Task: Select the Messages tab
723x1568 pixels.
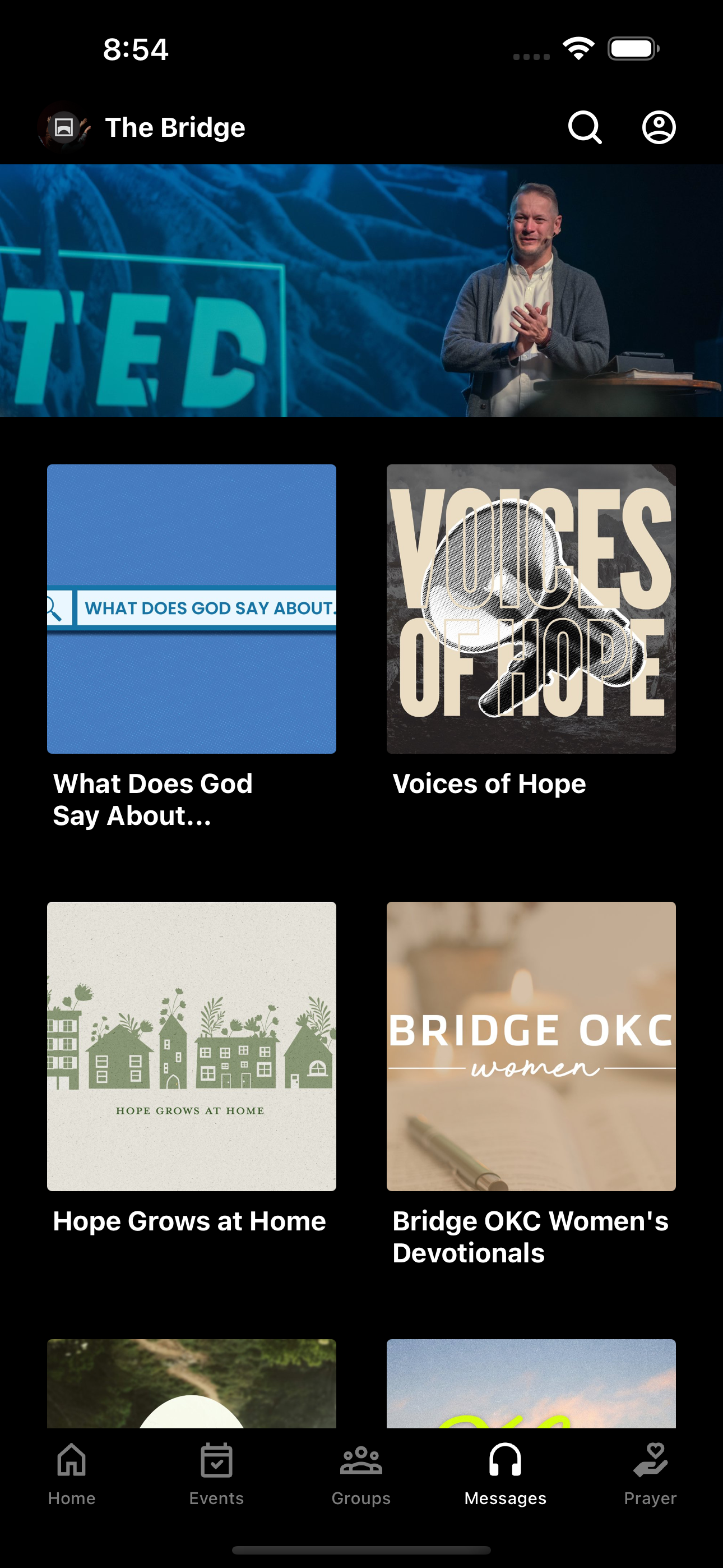Action: click(x=506, y=1474)
